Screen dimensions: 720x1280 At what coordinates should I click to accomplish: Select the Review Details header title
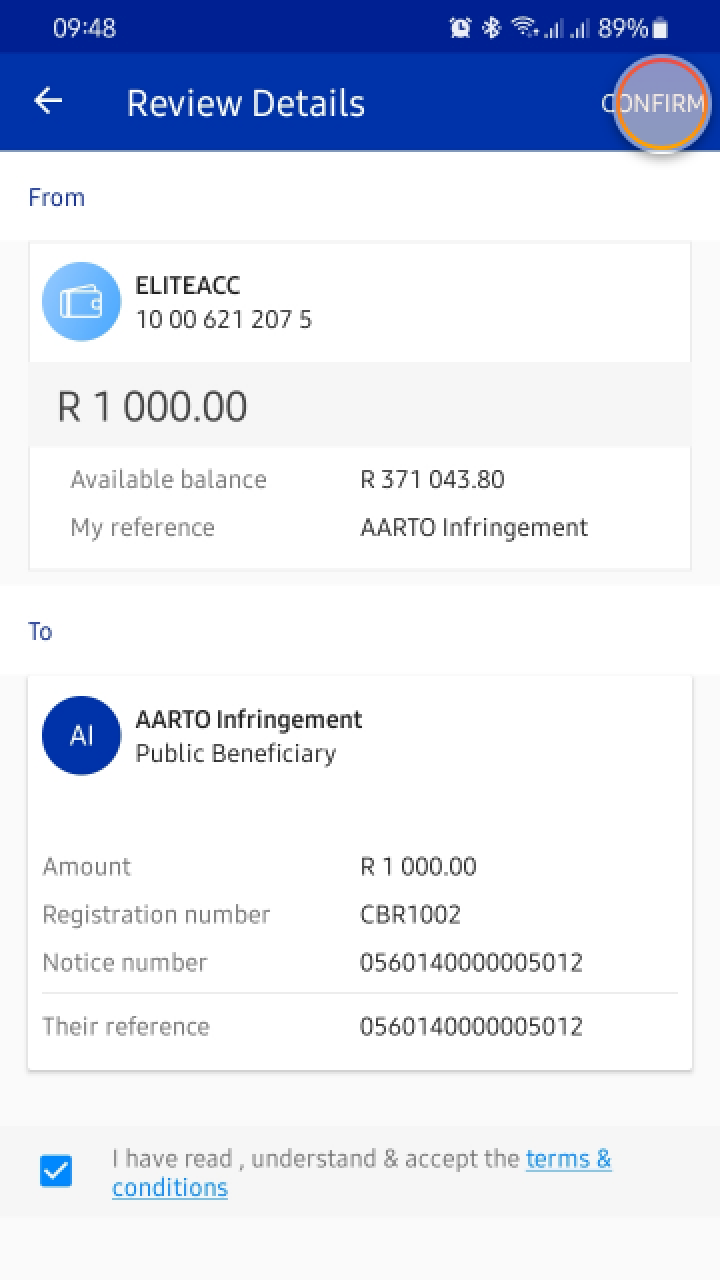point(245,102)
